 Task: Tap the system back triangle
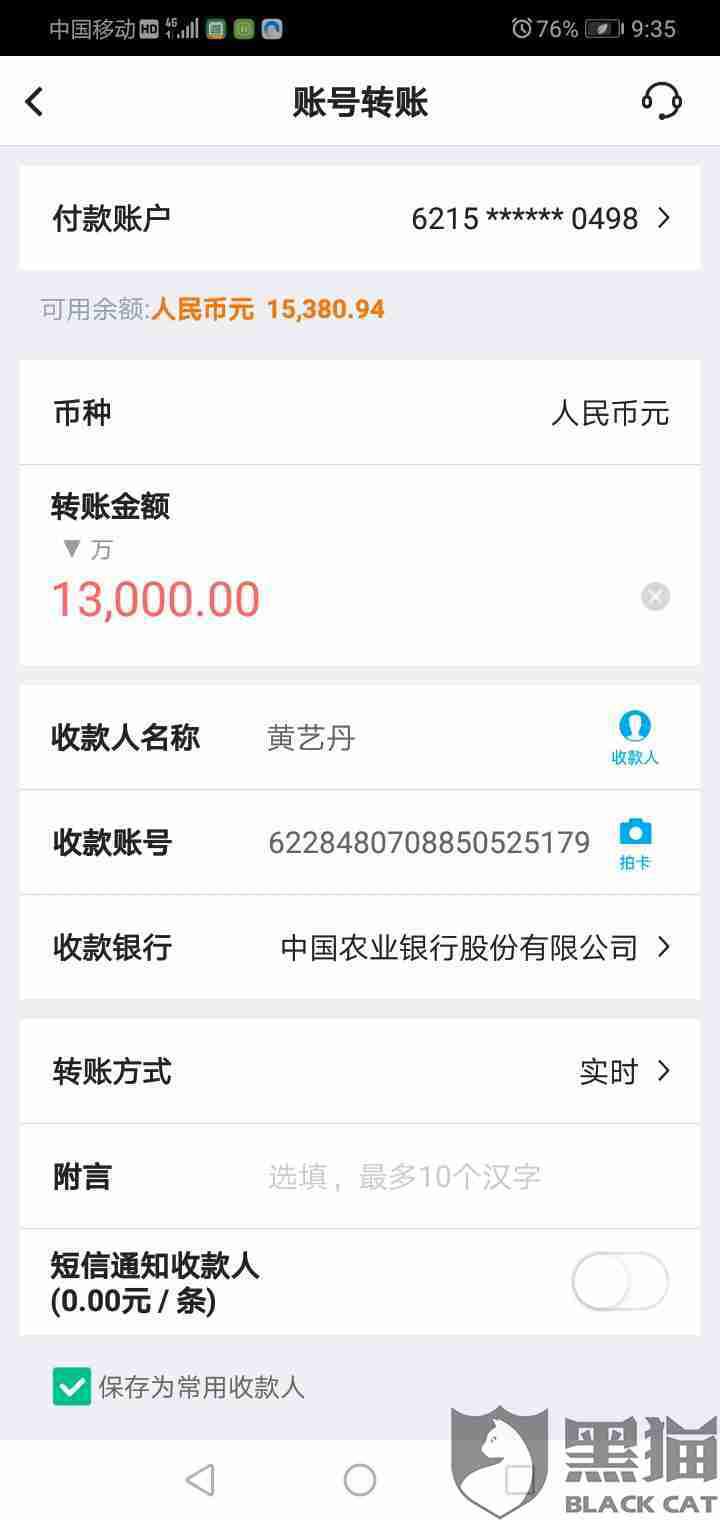(x=200, y=1480)
